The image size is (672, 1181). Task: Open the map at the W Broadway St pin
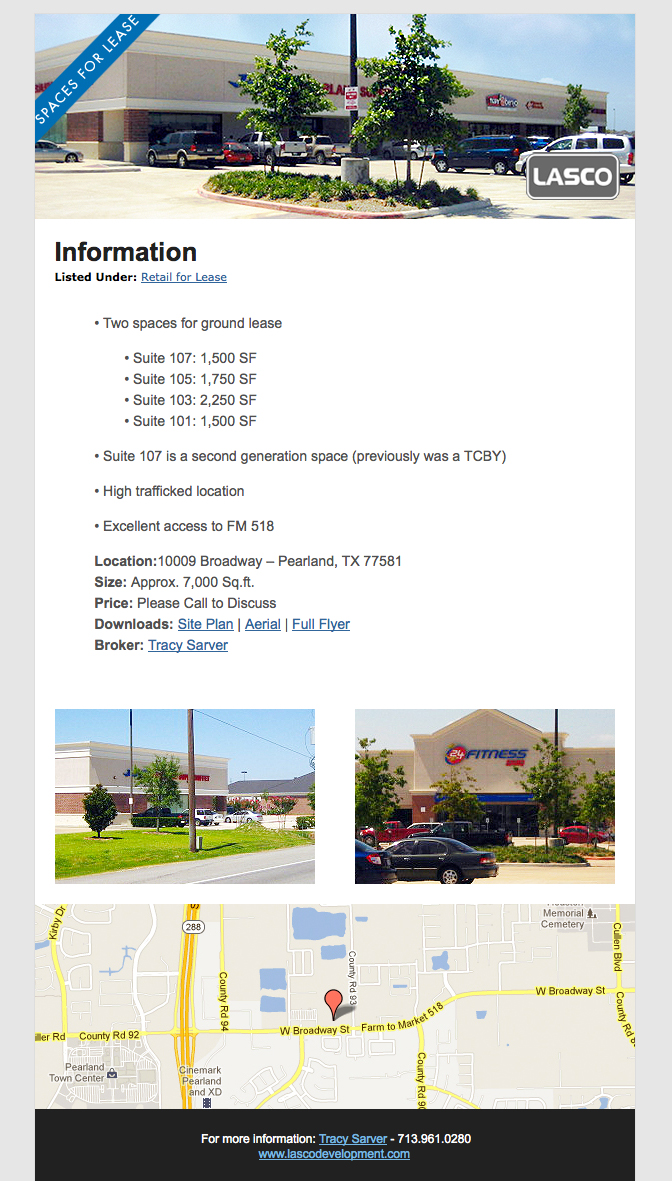[334, 1003]
